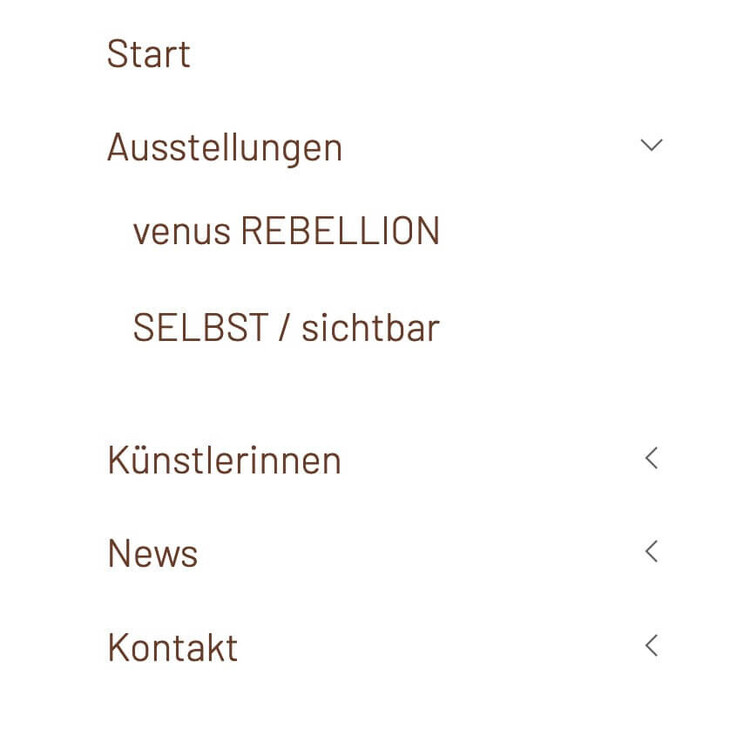Select the News menu entry
The width and height of the screenshot is (737, 750).
[152, 552]
